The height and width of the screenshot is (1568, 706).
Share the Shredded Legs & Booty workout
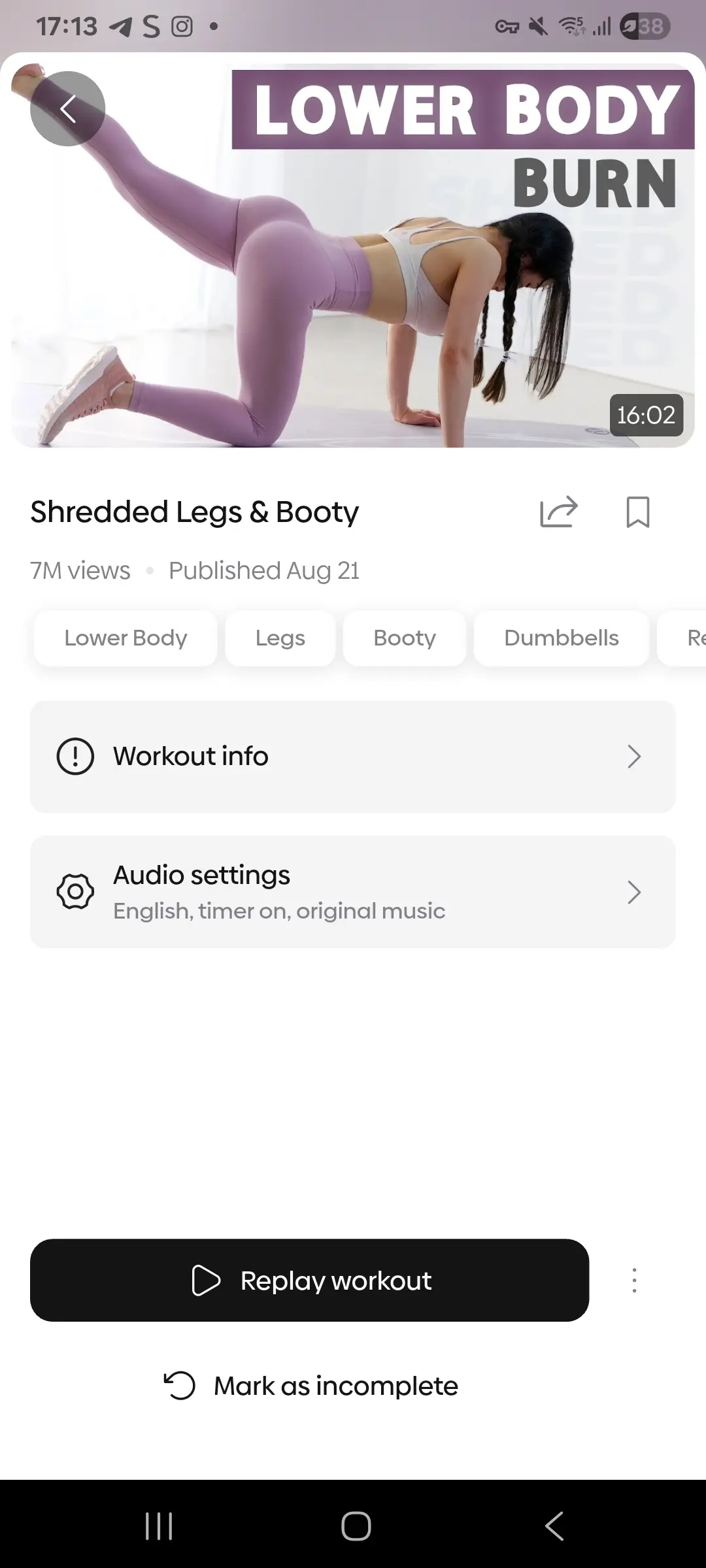(559, 512)
